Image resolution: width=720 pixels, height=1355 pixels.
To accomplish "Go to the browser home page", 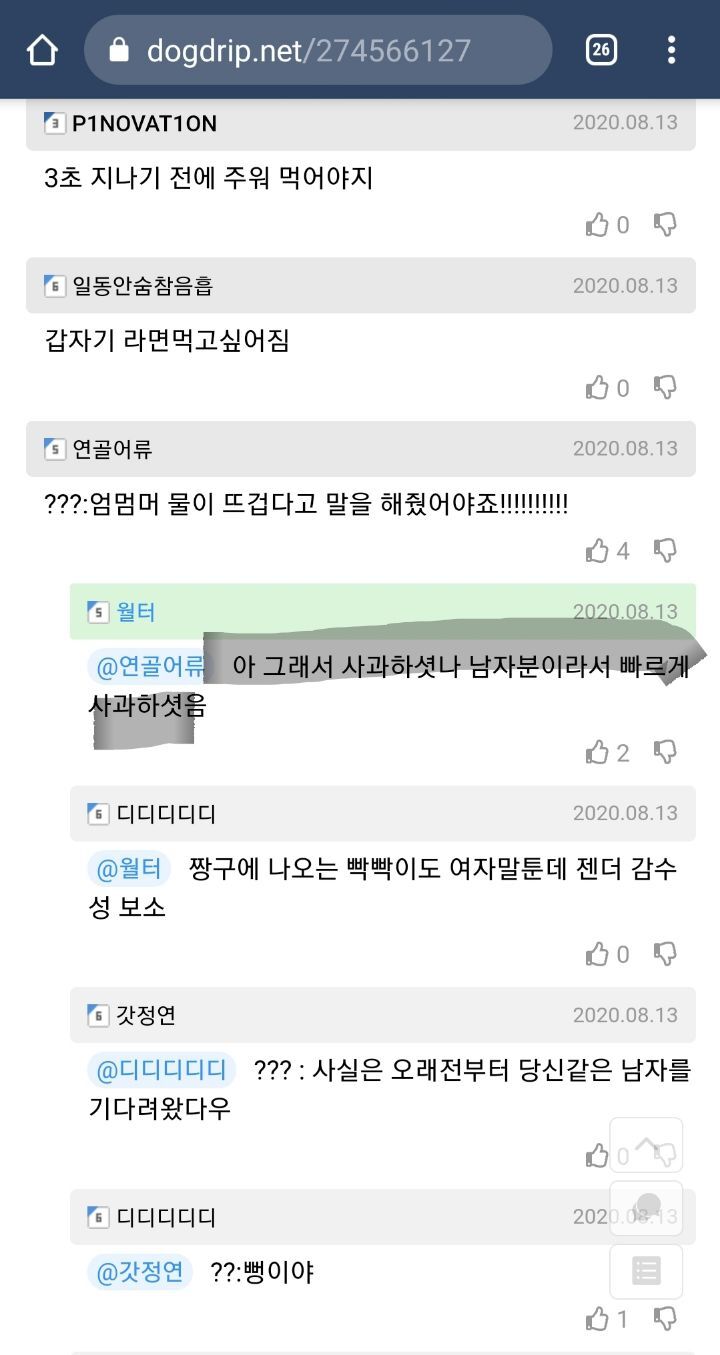I will 42,50.
